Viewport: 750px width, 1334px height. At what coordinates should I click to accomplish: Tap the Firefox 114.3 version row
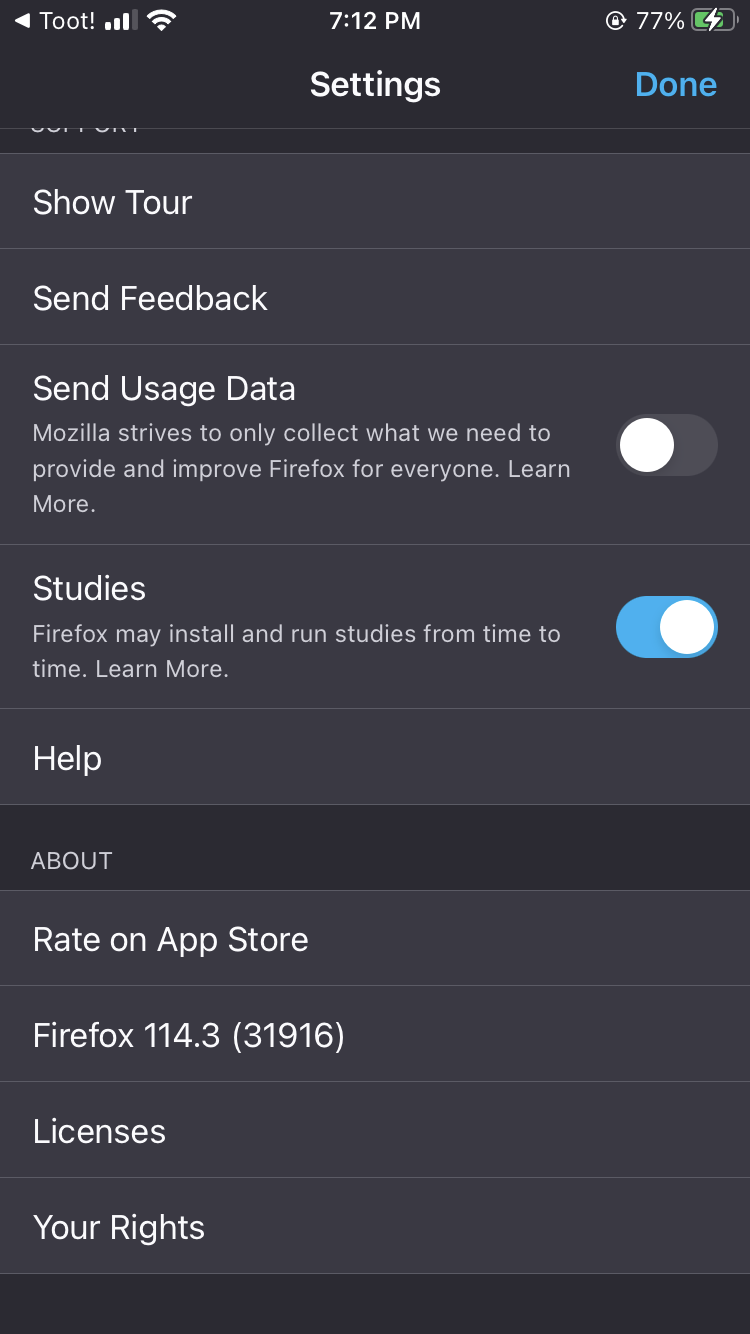[375, 1035]
